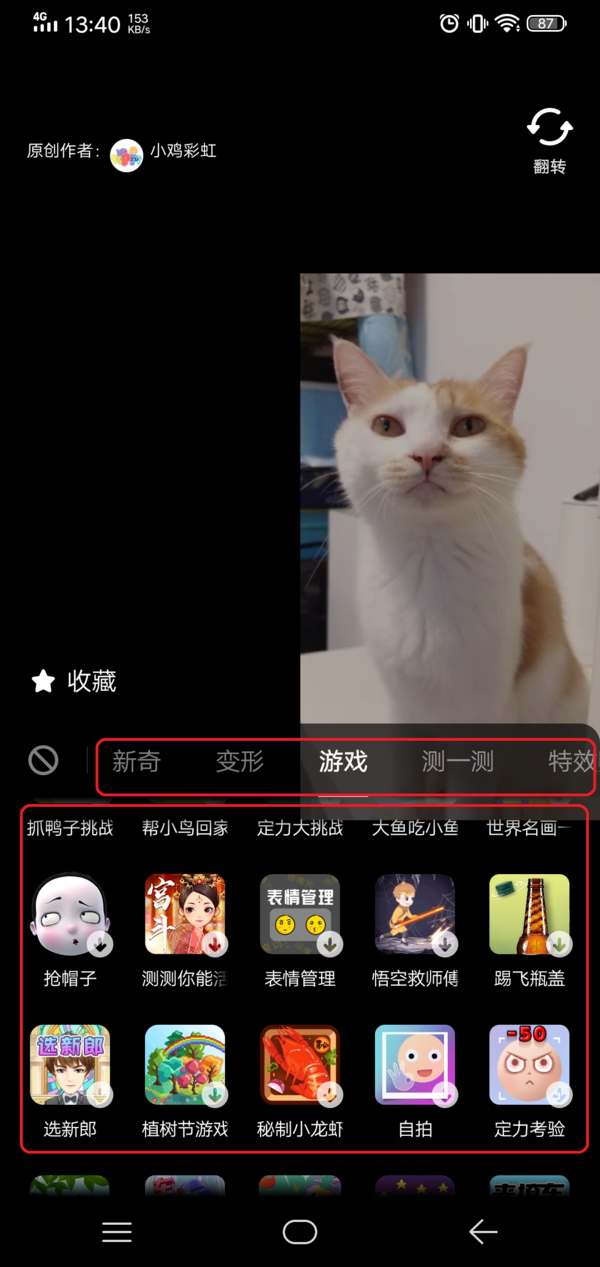Screen dimensions: 600x1267
Task: Add this effect to 收藏 favorites
Action: [73, 682]
